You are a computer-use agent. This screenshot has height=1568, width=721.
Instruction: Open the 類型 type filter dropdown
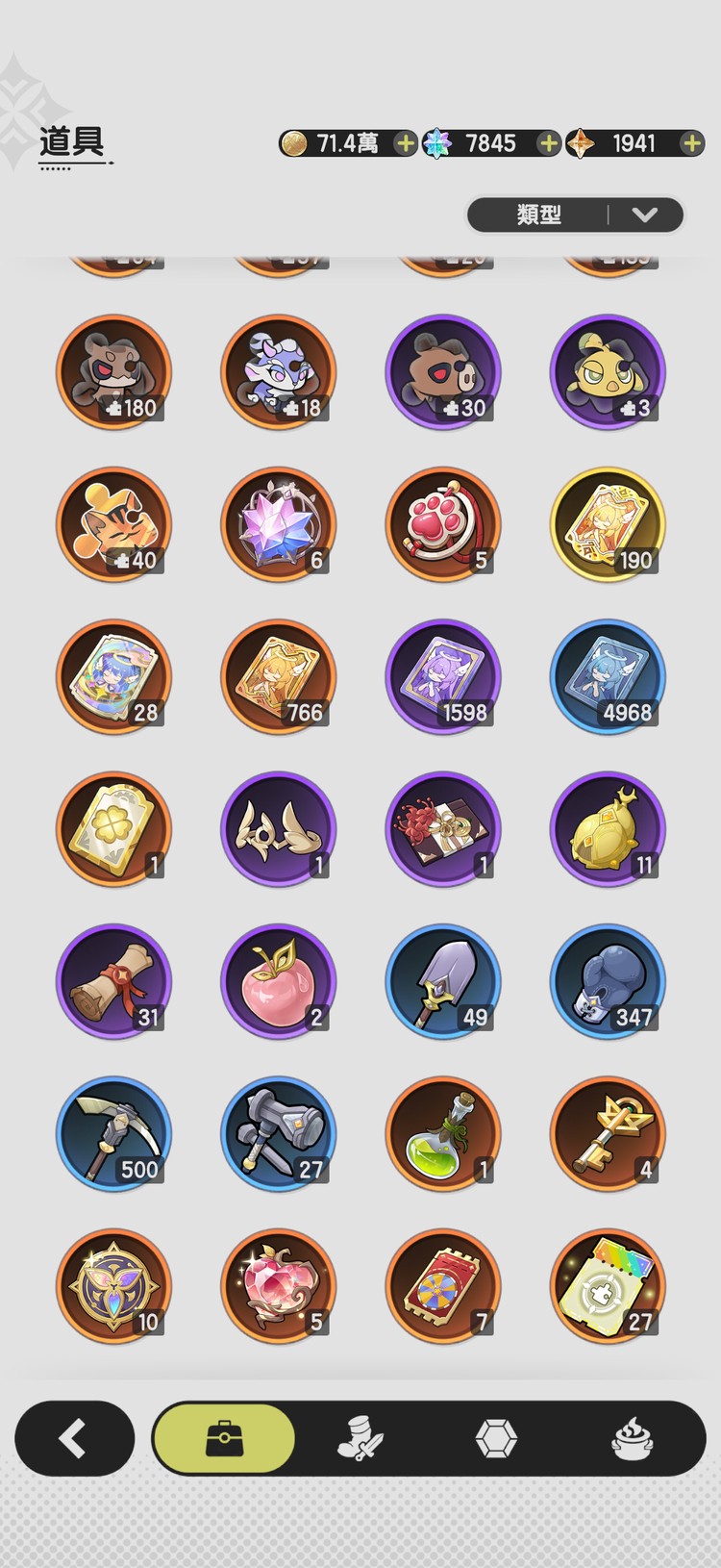pos(575,215)
